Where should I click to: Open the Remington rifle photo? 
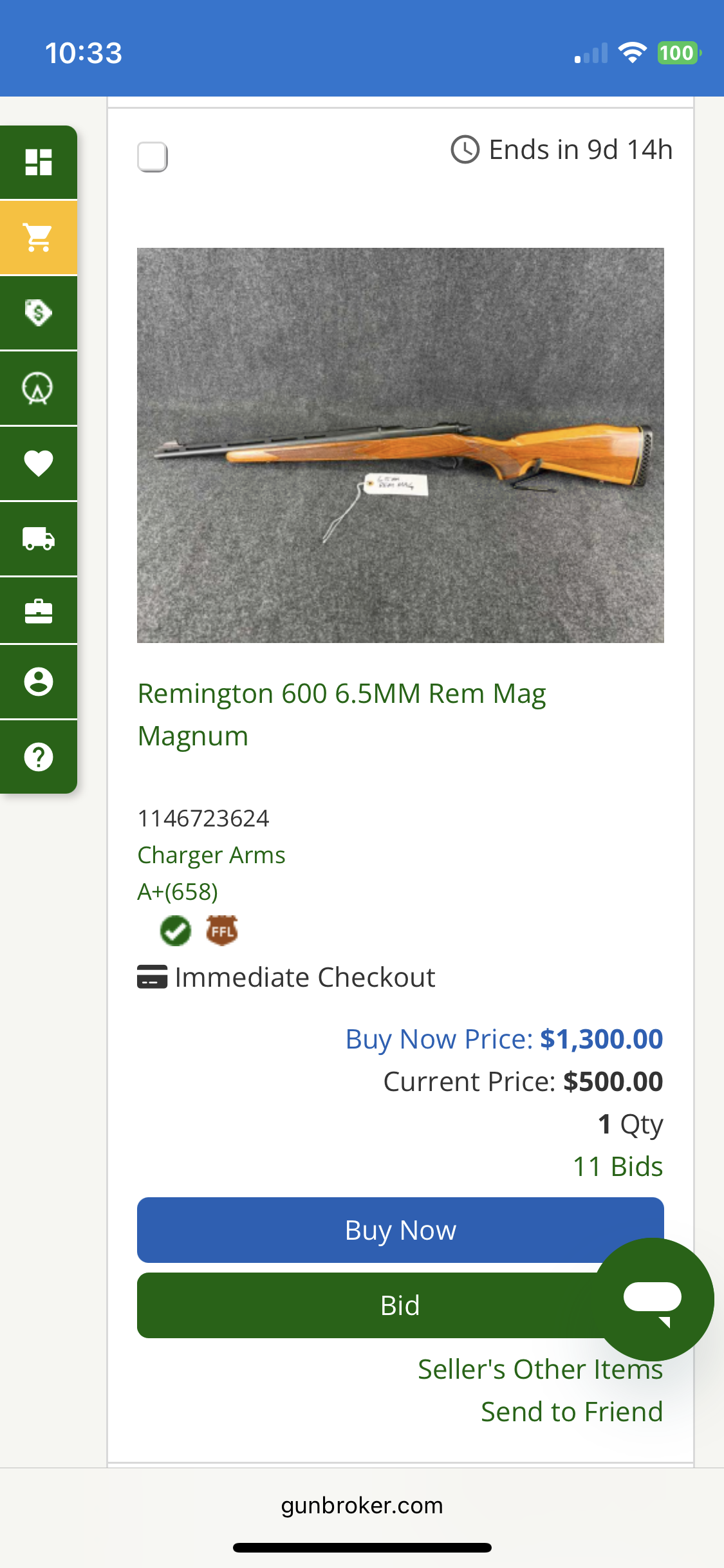400,445
